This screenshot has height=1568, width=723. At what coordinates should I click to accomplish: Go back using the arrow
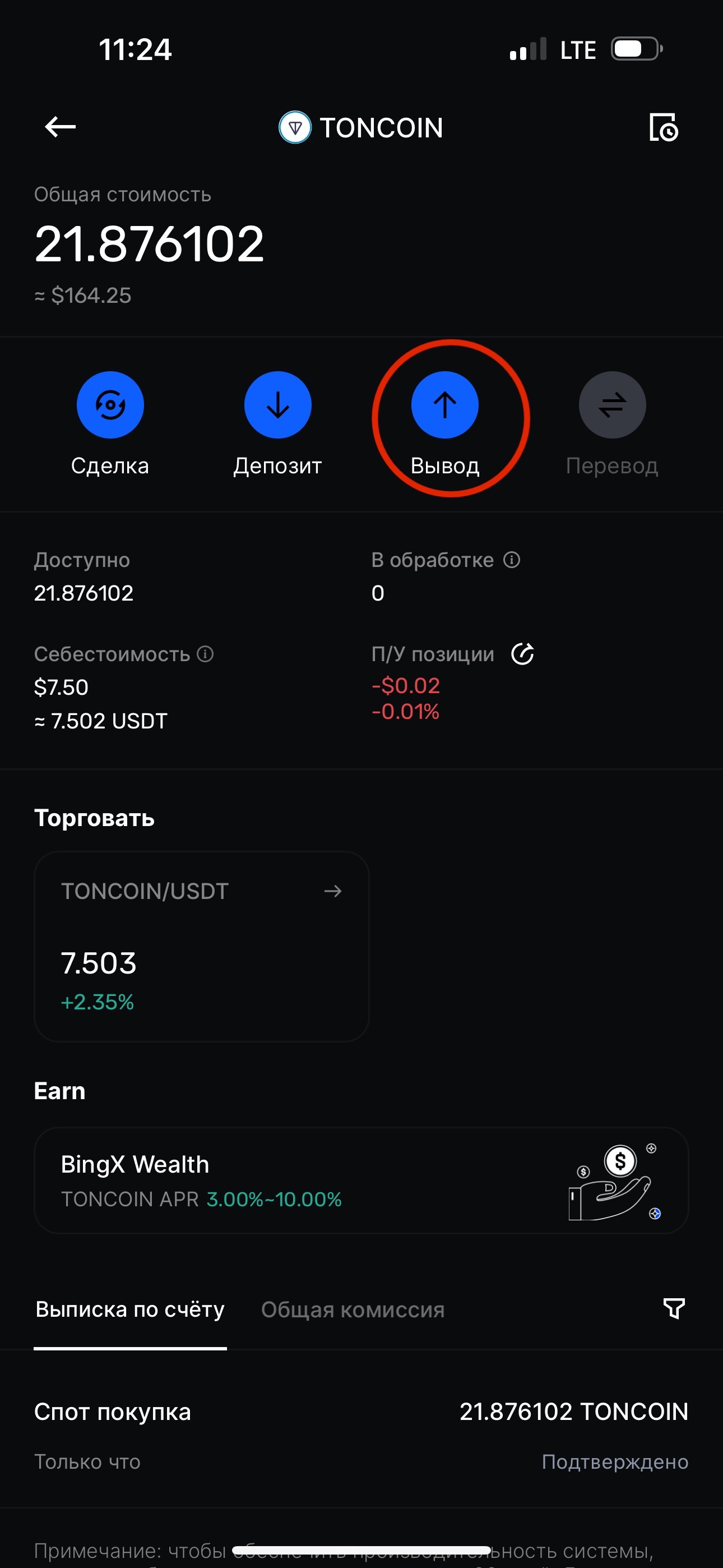click(61, 127)
